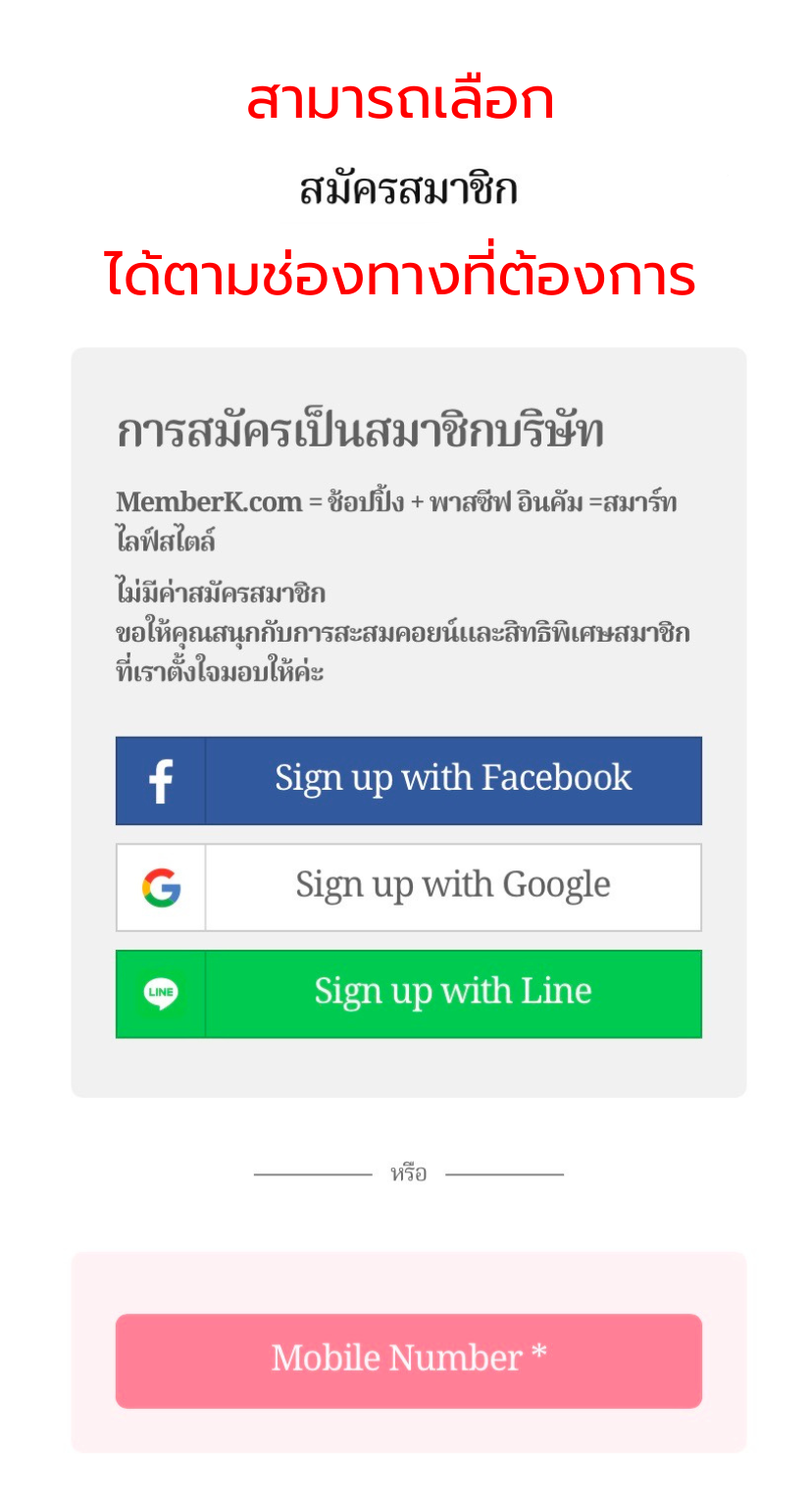Focus the Mobile Number field
The width and height of the screenshot is (812, 1508).
[x=408, y=1360]
